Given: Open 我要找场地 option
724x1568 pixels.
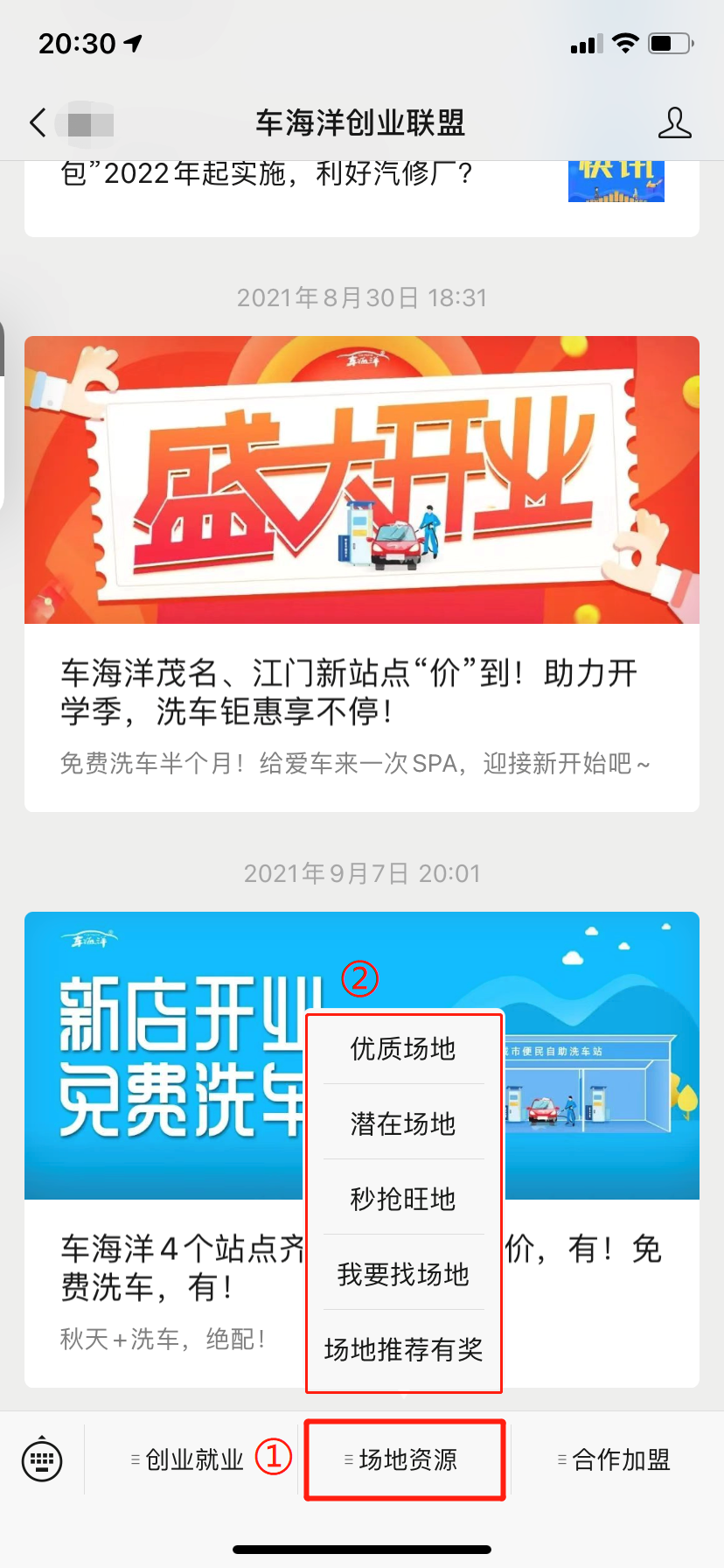Looking at the screenshot, I should coord(403,1274).
